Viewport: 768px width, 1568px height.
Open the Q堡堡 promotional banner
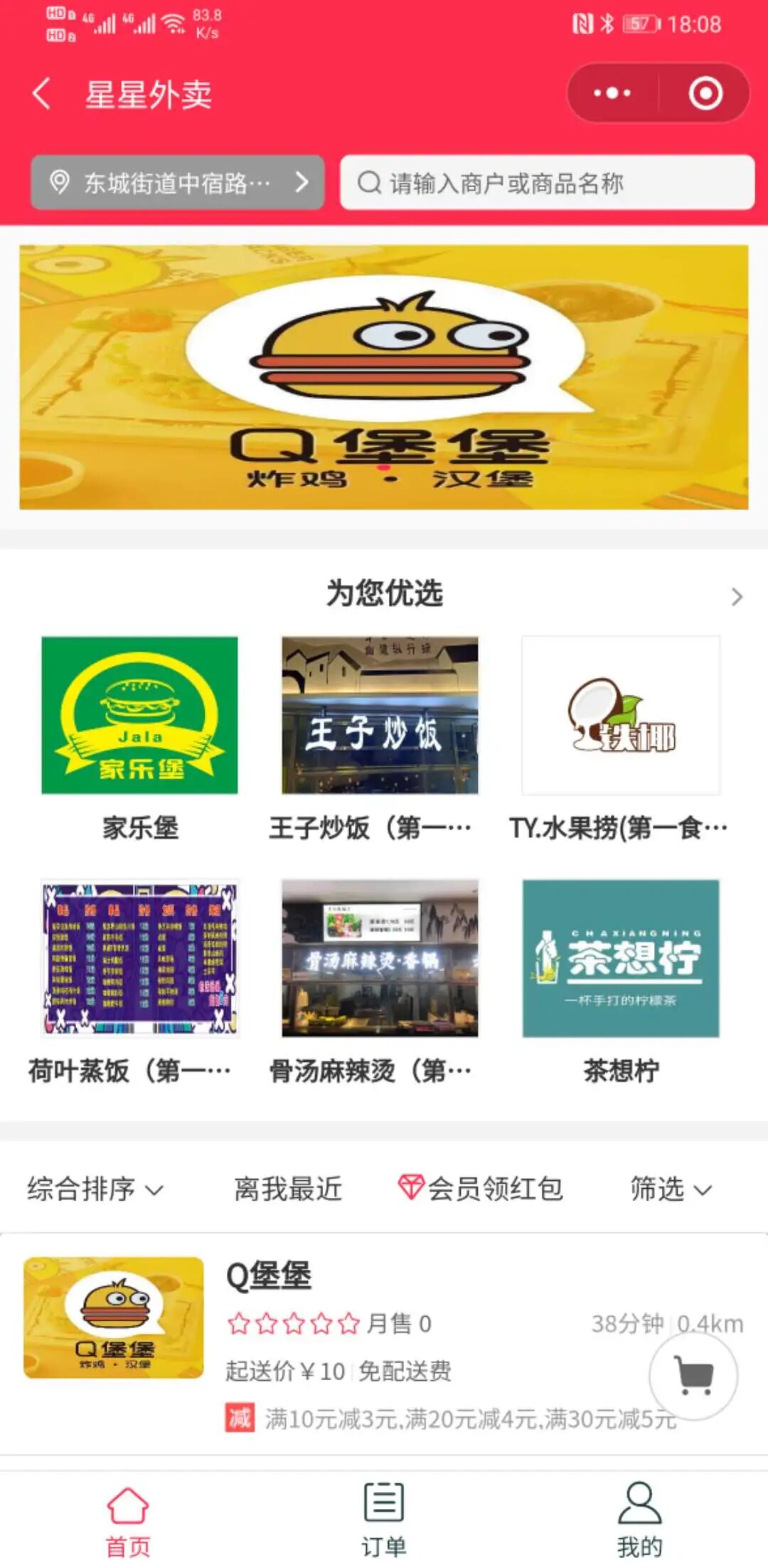click(384, 377)
